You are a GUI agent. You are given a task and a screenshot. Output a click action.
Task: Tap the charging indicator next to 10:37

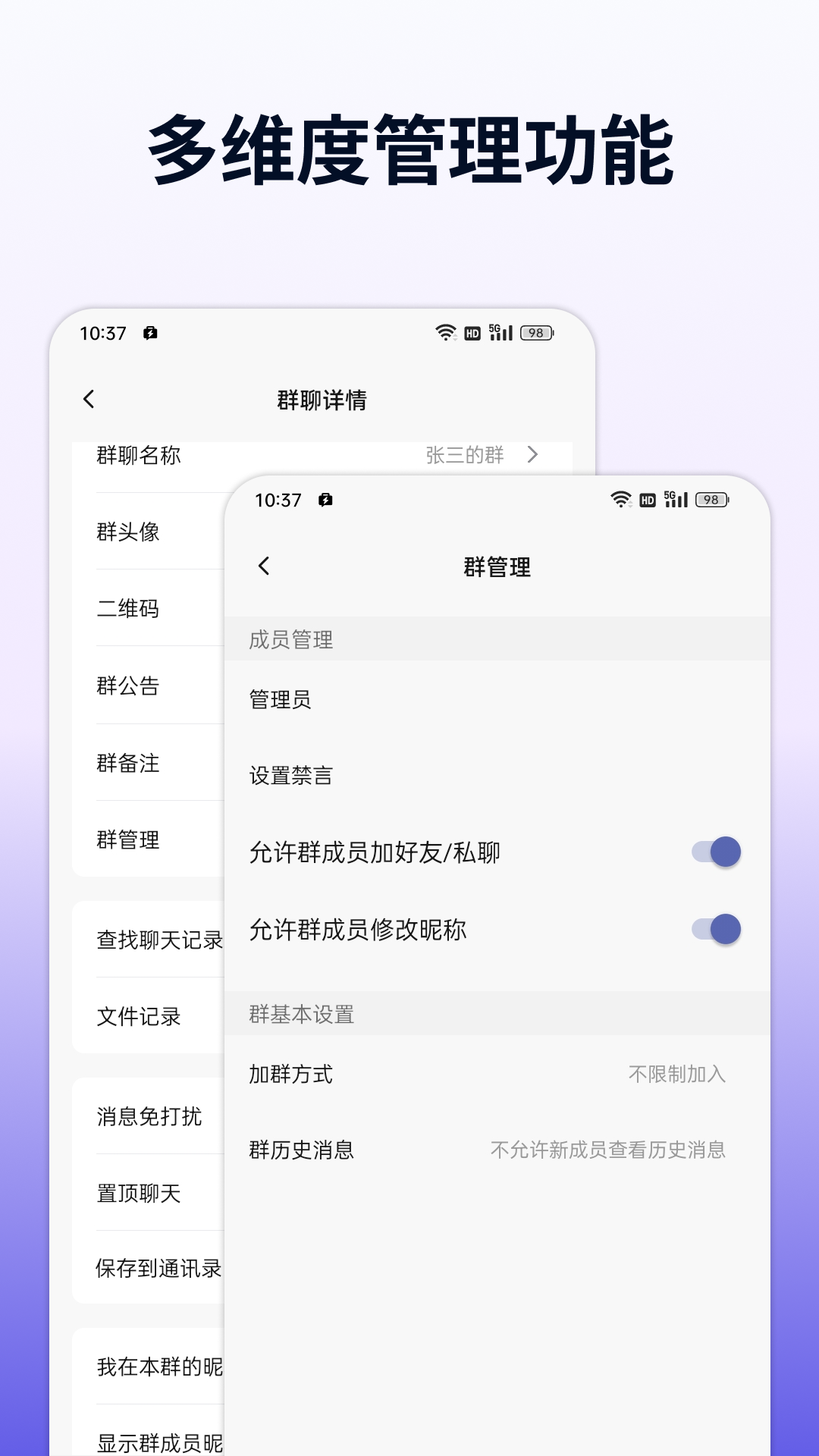pos(326,500)
